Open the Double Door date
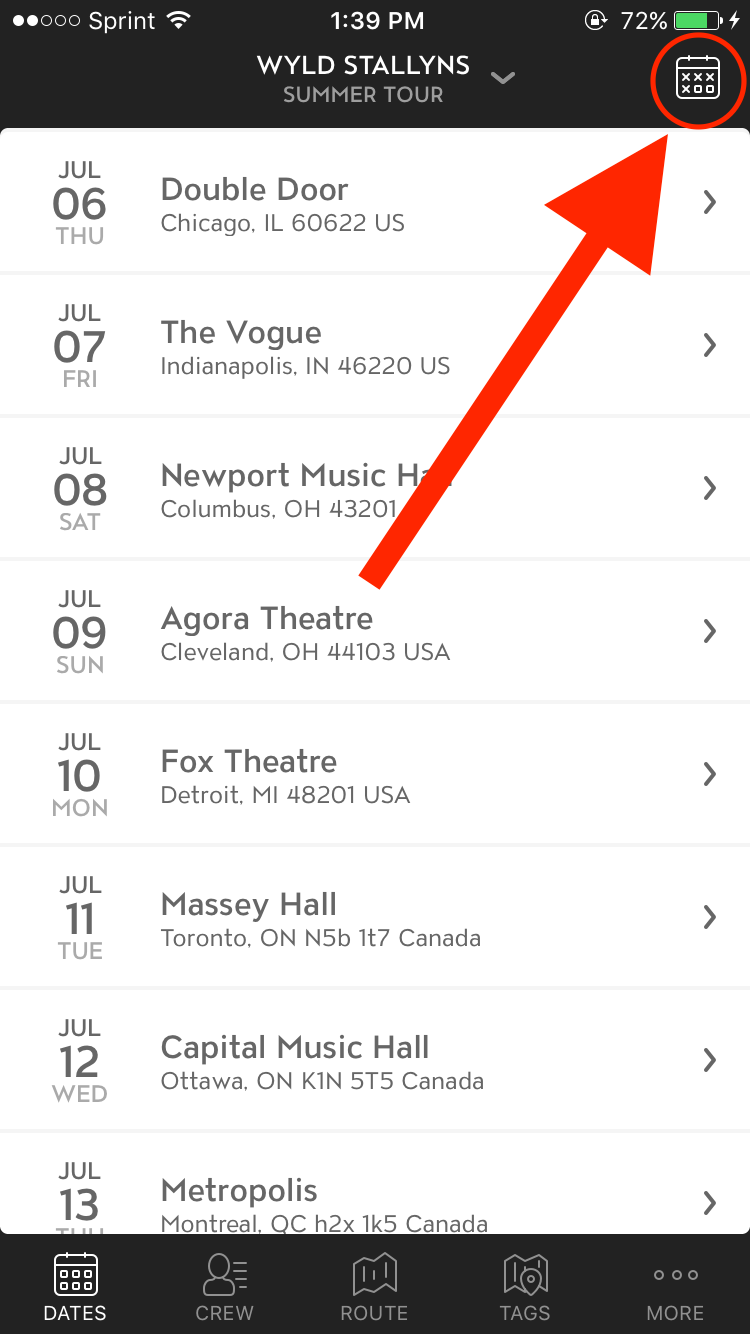Image resolution: width=750 pixels, height=1334 pixels. (x=375, y=200)
